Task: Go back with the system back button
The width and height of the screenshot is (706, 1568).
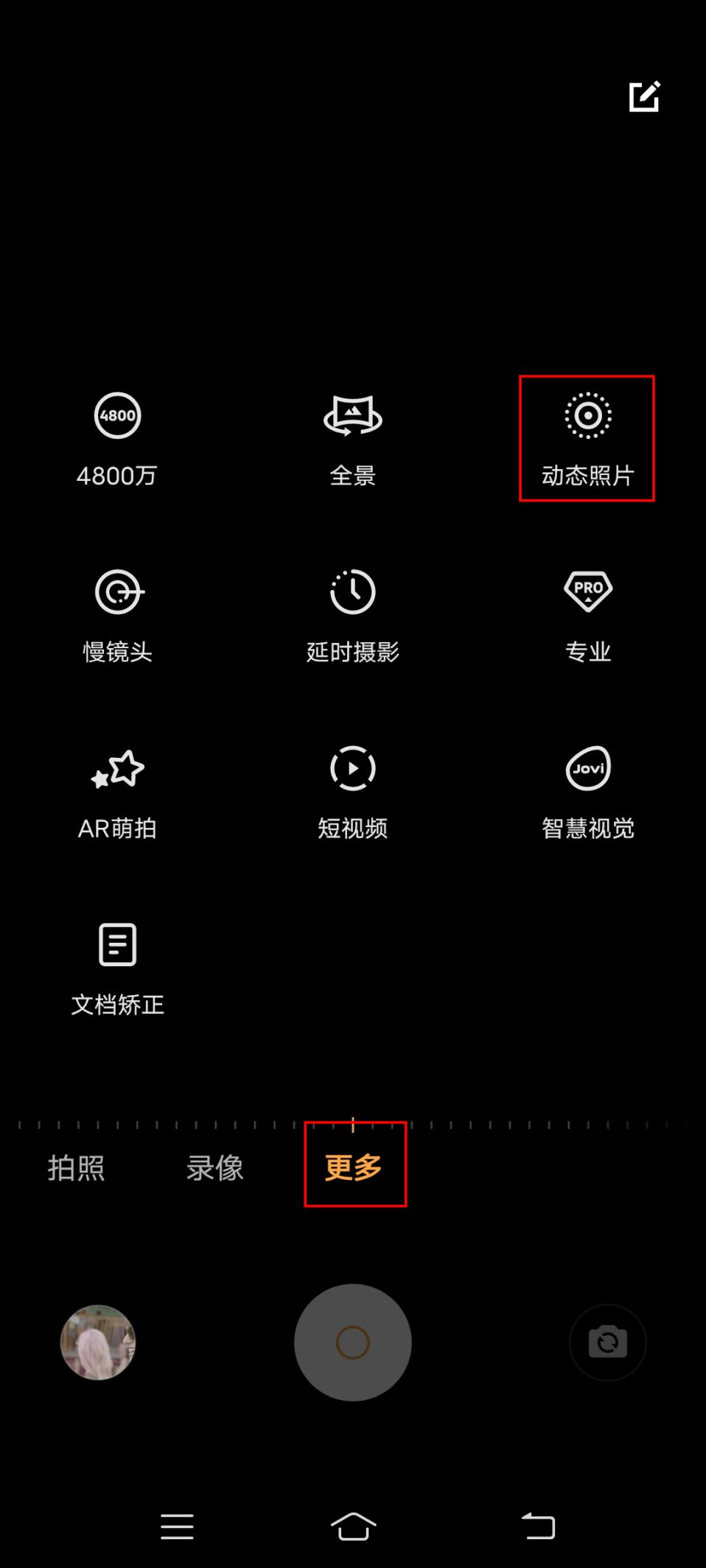Action: point(538,1526)
